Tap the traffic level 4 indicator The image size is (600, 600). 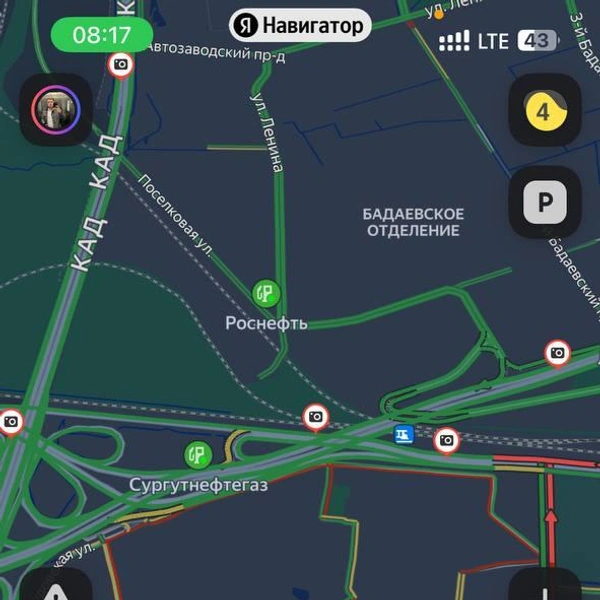tap(544, 111)
